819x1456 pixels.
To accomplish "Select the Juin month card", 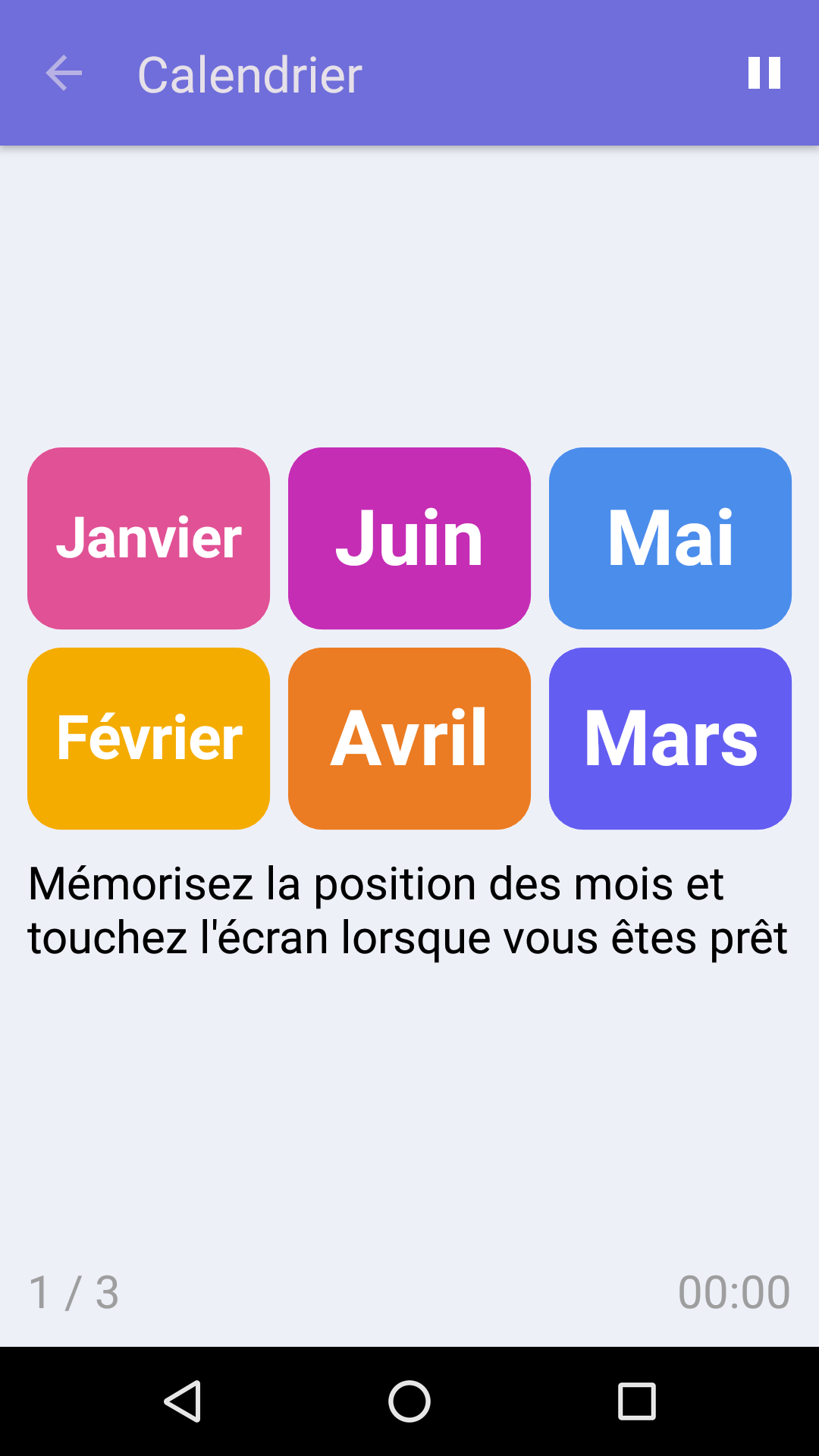I will [409, 538].
